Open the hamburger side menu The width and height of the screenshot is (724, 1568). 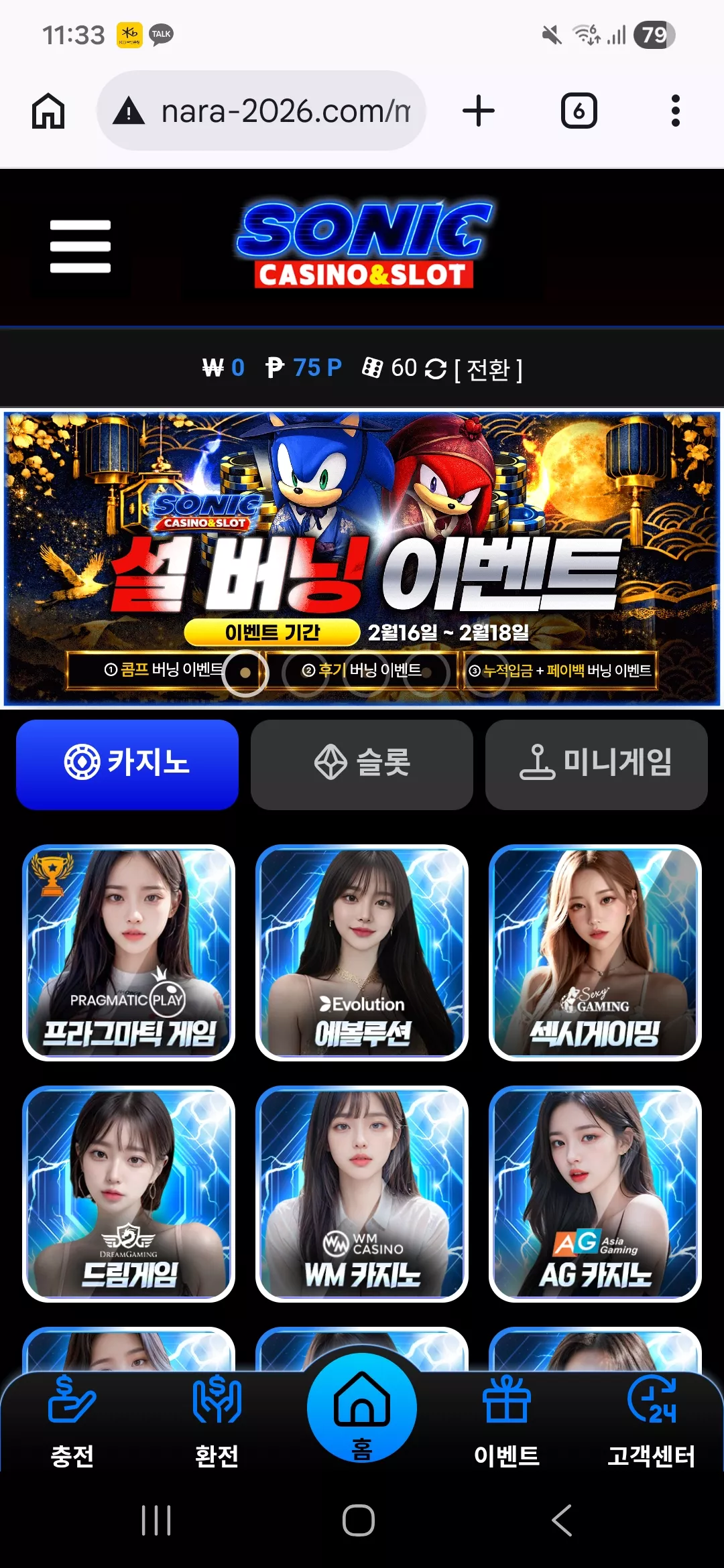point(80,246)
